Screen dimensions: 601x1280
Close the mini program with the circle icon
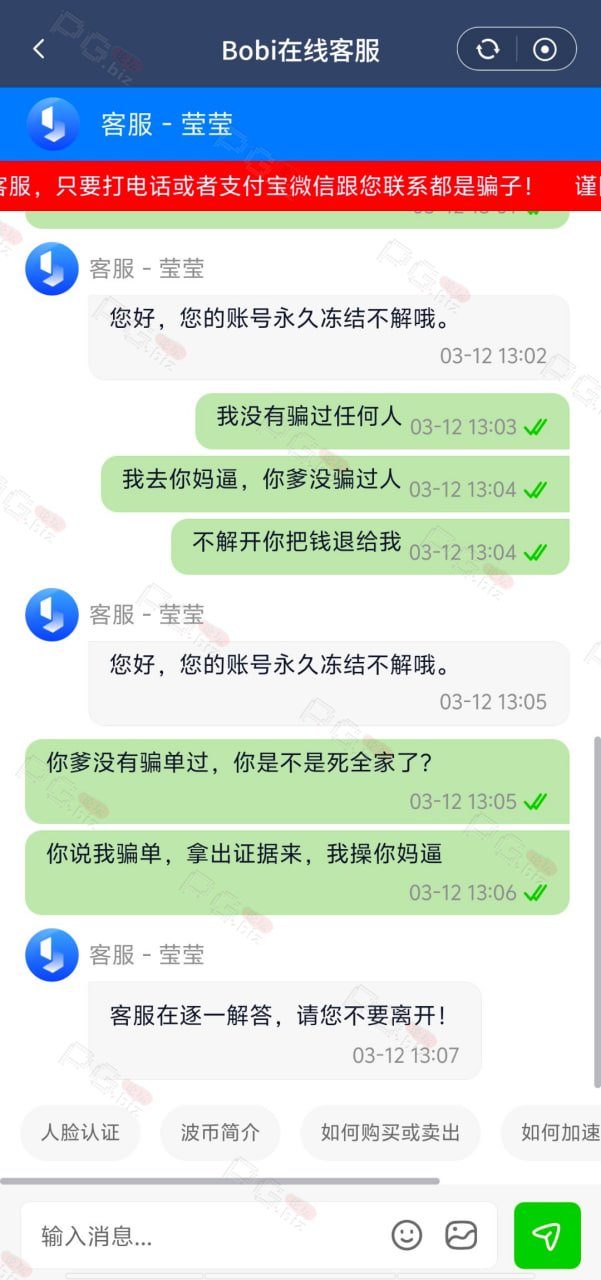pyautogui.click(x=545, y=49)
